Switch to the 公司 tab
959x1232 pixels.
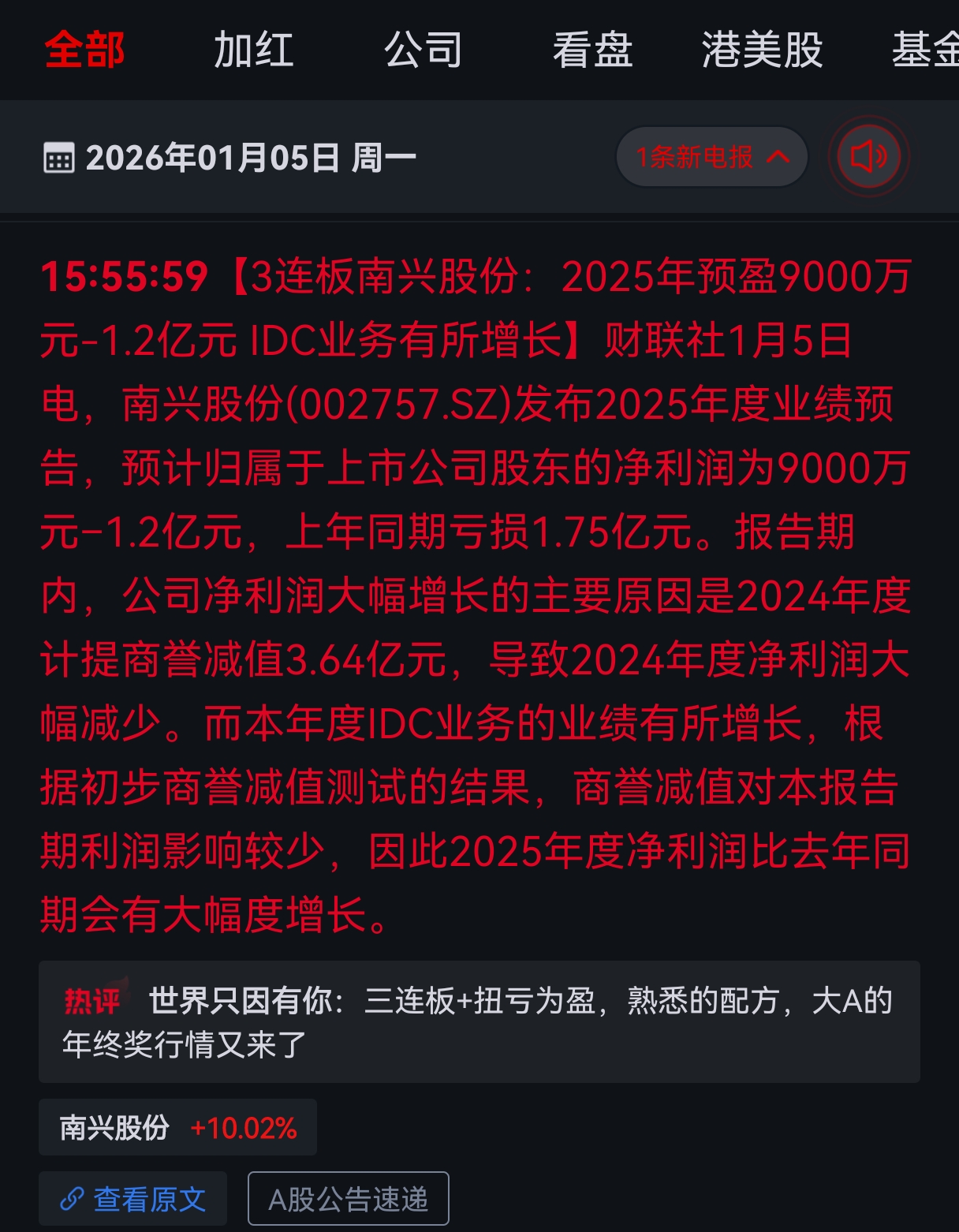click(x=423, y=50)
